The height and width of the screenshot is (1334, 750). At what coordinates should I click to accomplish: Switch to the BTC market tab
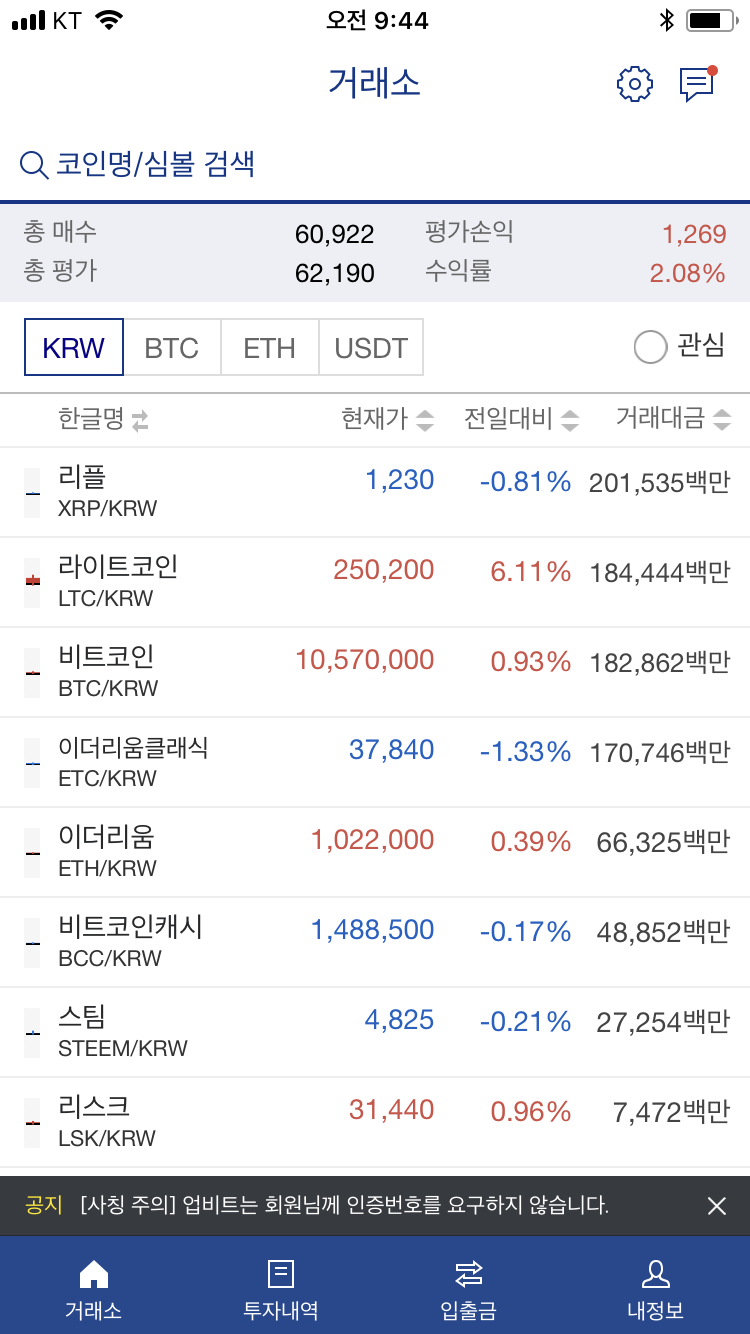[x=172, y=347]
